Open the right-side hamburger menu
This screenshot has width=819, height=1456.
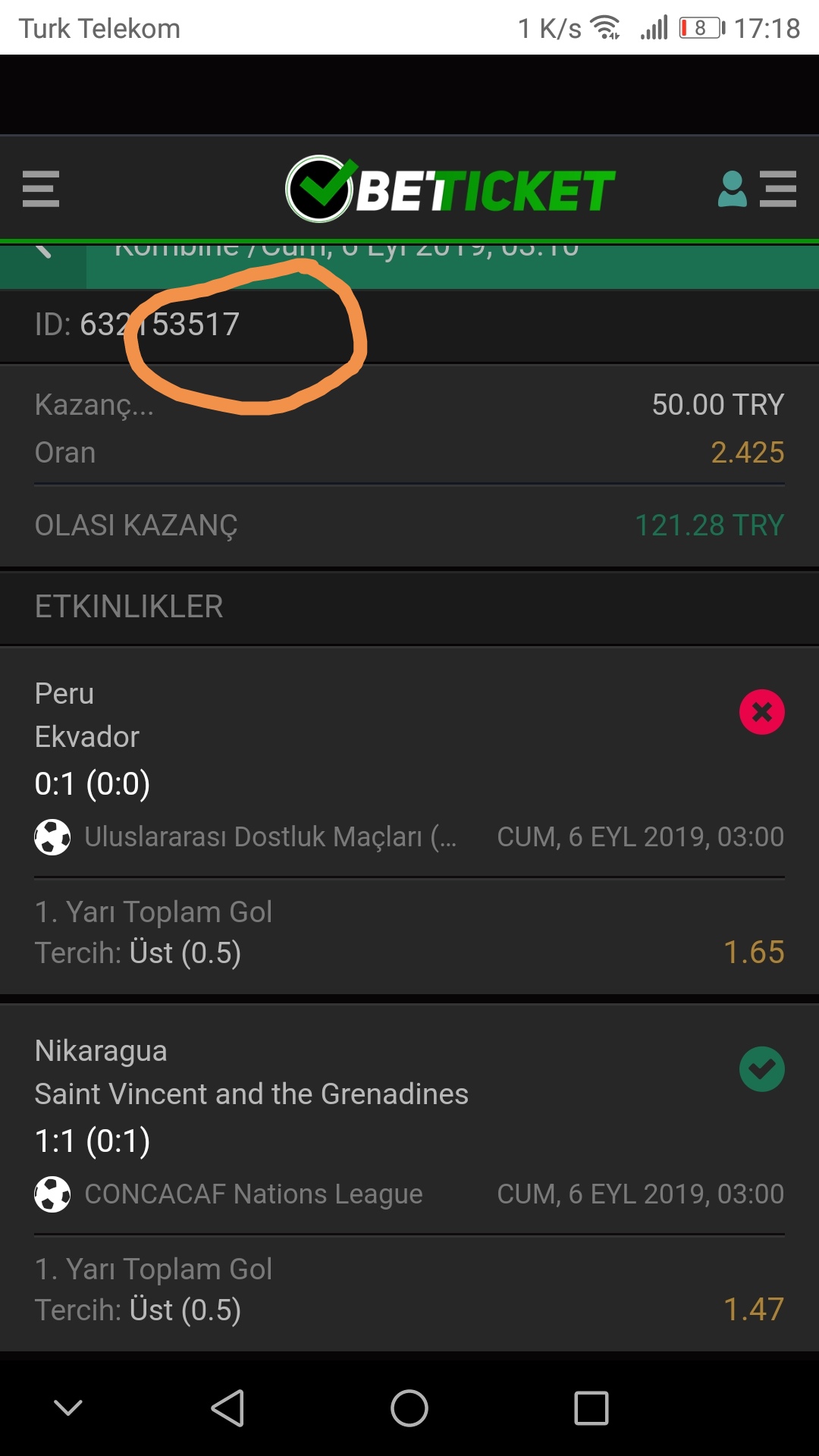778,189
